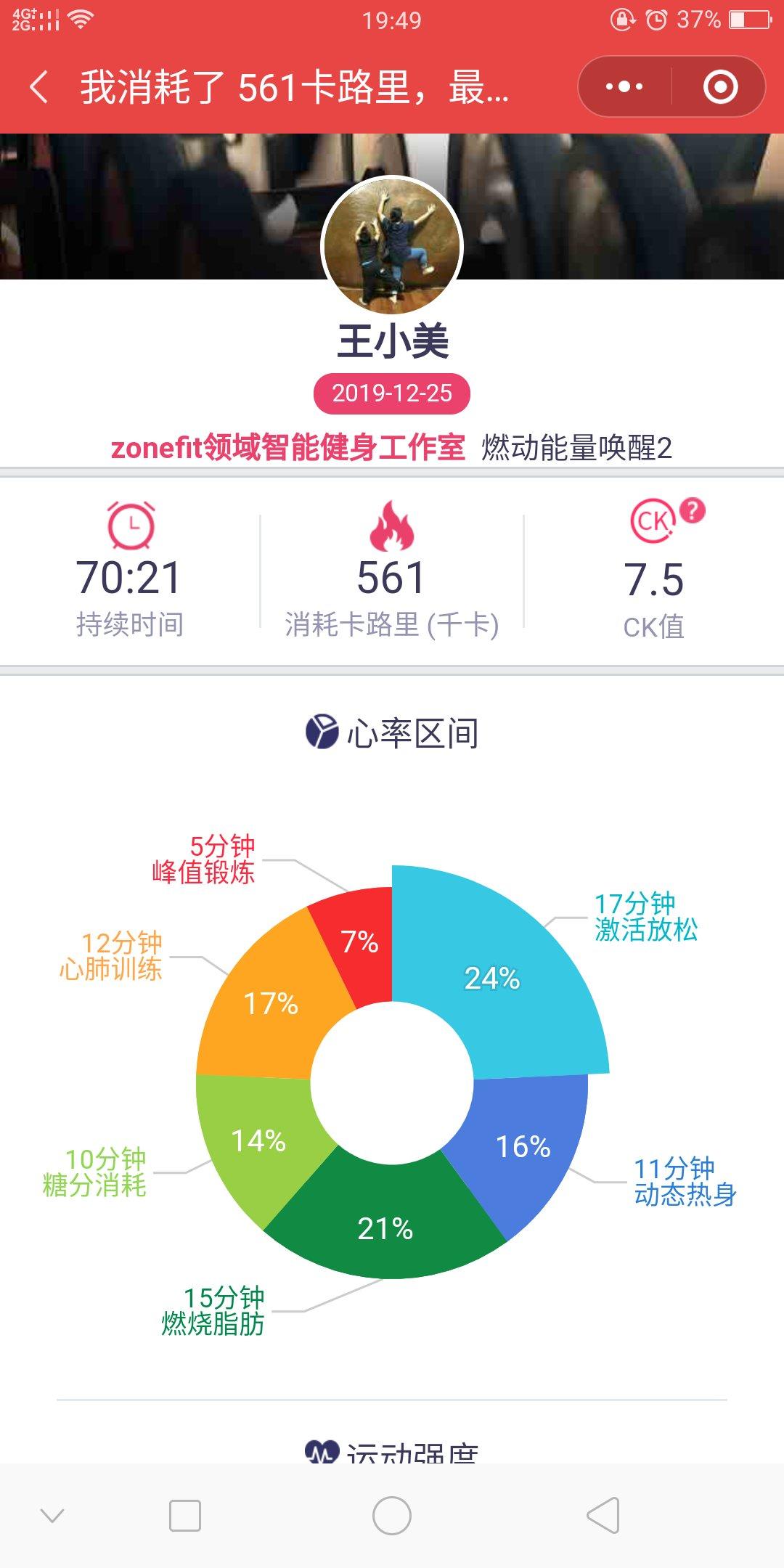Go back using the top-left arrow
Viewport: 784px width, 1568px height.
point(40,87)
